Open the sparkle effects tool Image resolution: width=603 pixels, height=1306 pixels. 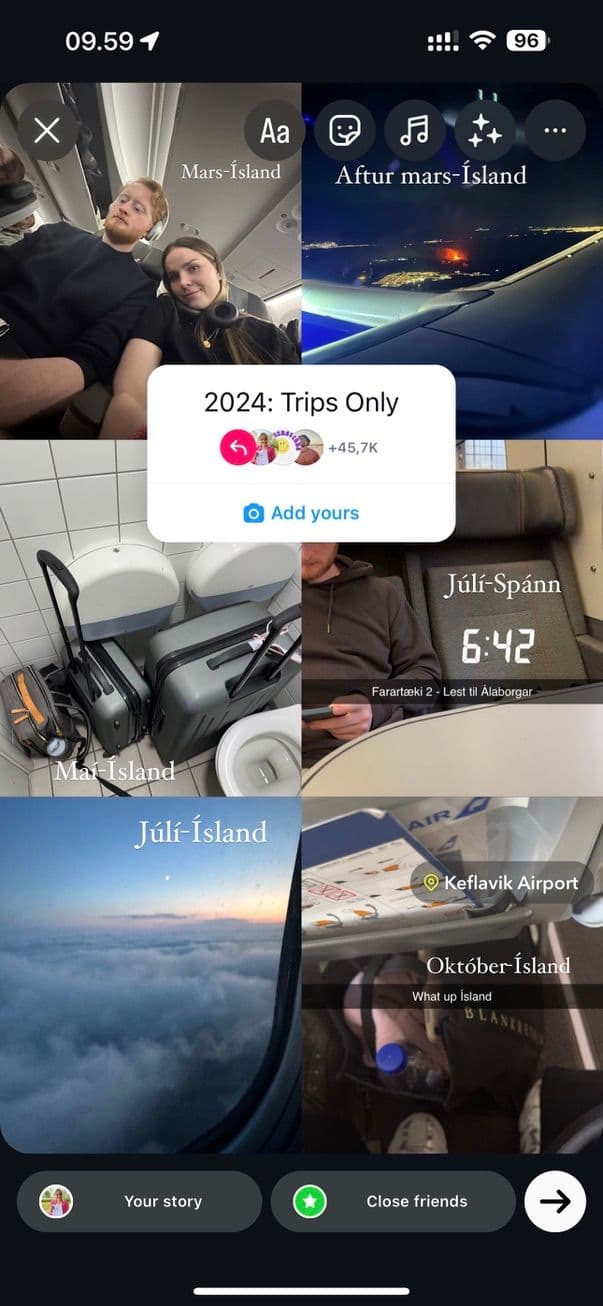coord(485,131)
